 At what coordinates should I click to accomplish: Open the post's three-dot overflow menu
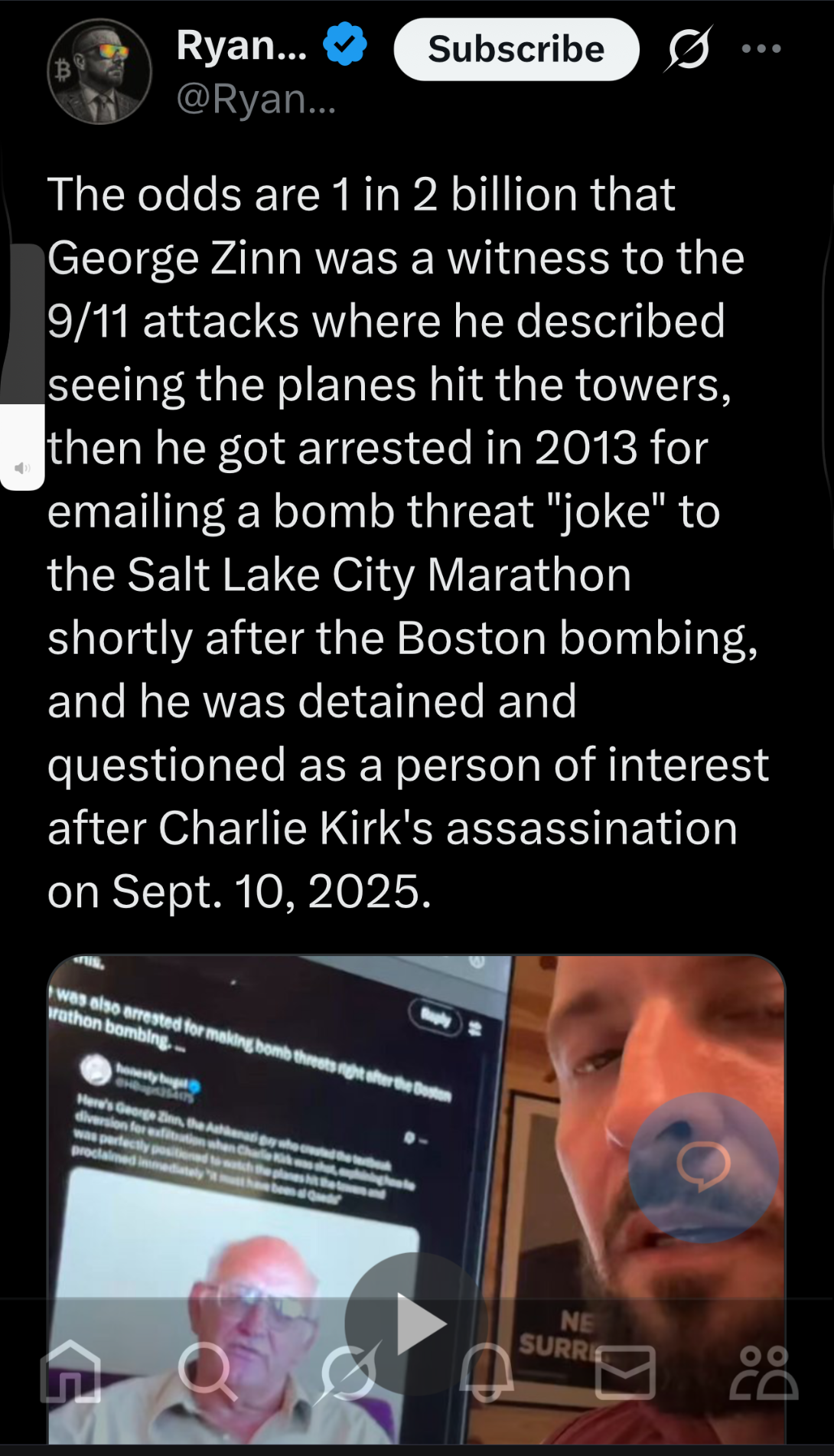tap(761, 49)
